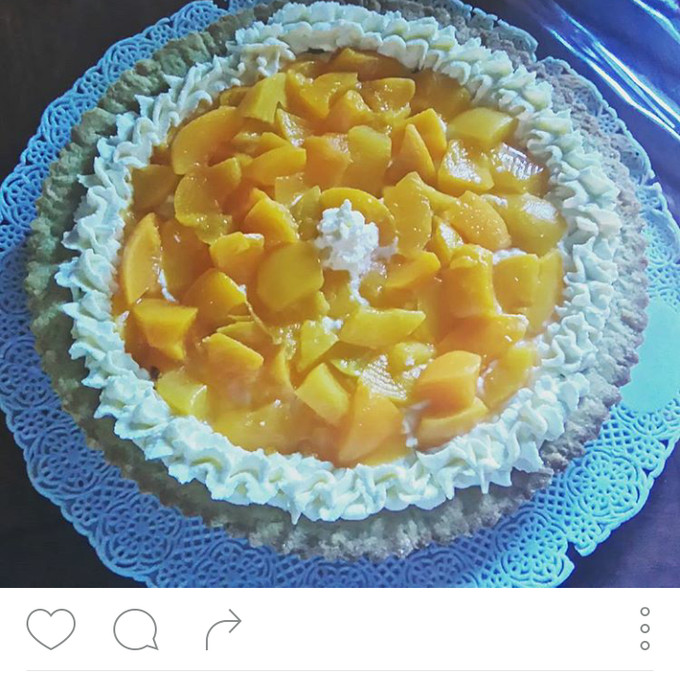The height and width of the screenshot is (680, 680).
Task: Tap the peach tart photo
Action: [x=340, y=290]
